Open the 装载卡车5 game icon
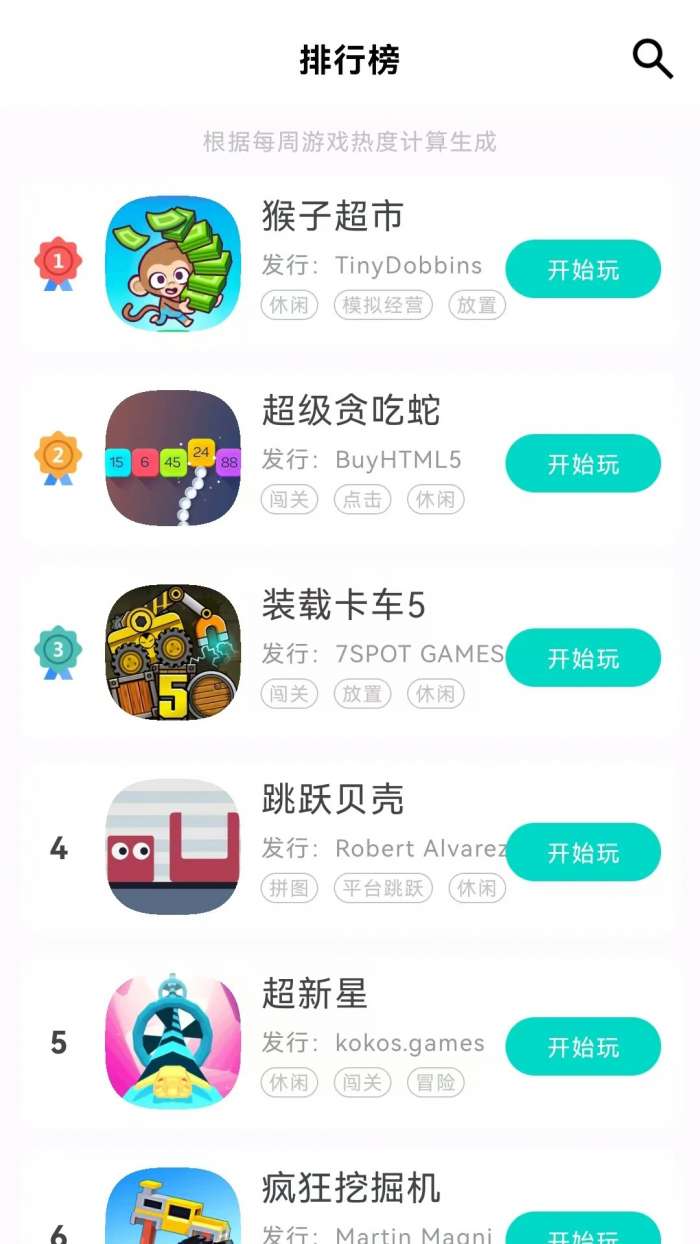The height and width of the screenshot is (1244, 700). pos(173,652)
